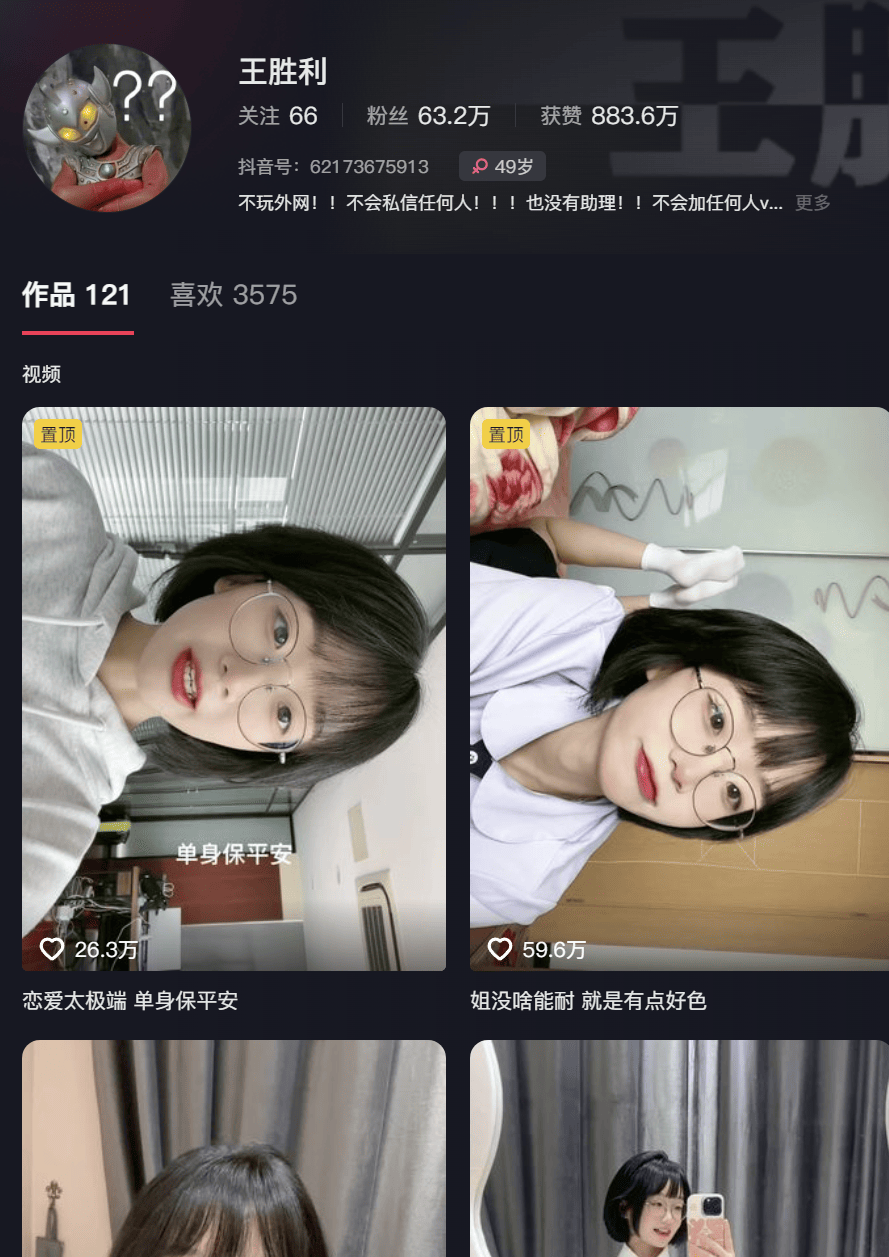Screen dimensions: 889x1257
Task: Open pinned video 恋爱太极端 单身保平安
Action: (234, 688)
